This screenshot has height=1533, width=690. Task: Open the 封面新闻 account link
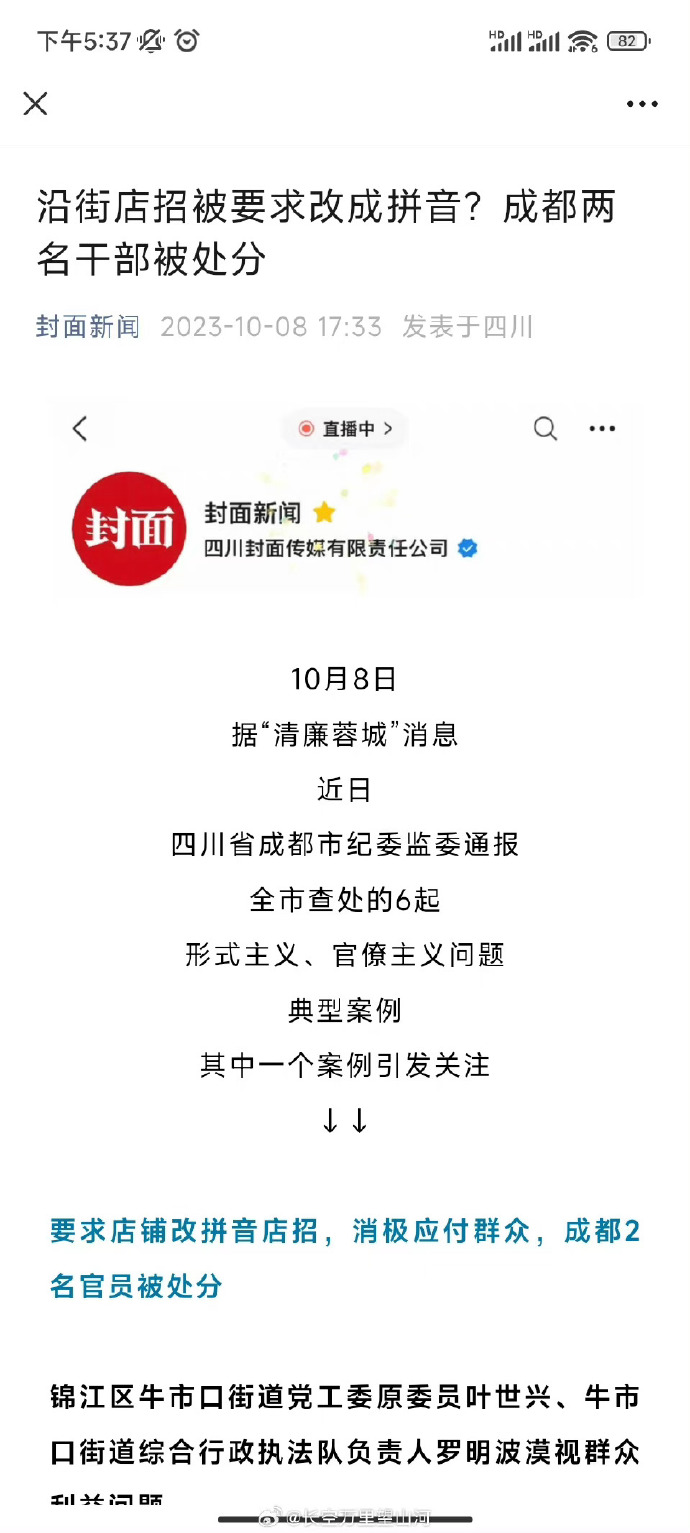[88, 326]
